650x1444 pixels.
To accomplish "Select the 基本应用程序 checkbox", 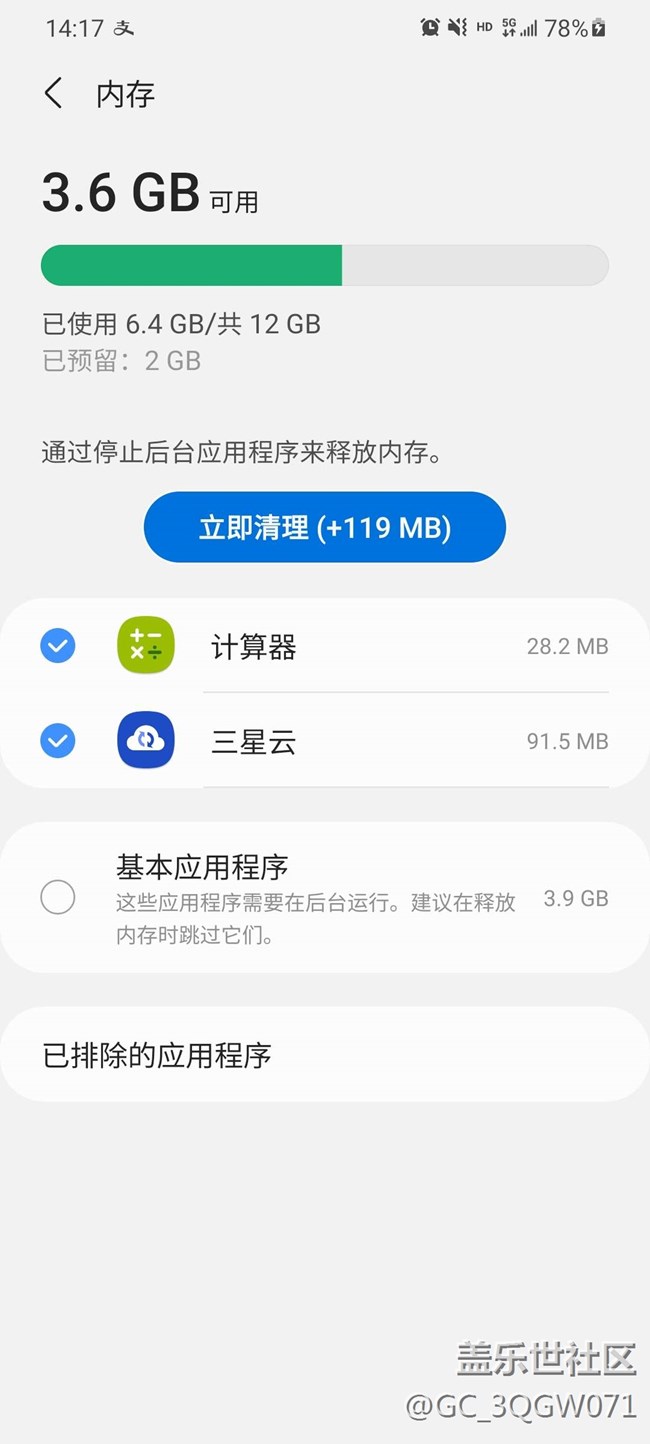I will 58,897.
